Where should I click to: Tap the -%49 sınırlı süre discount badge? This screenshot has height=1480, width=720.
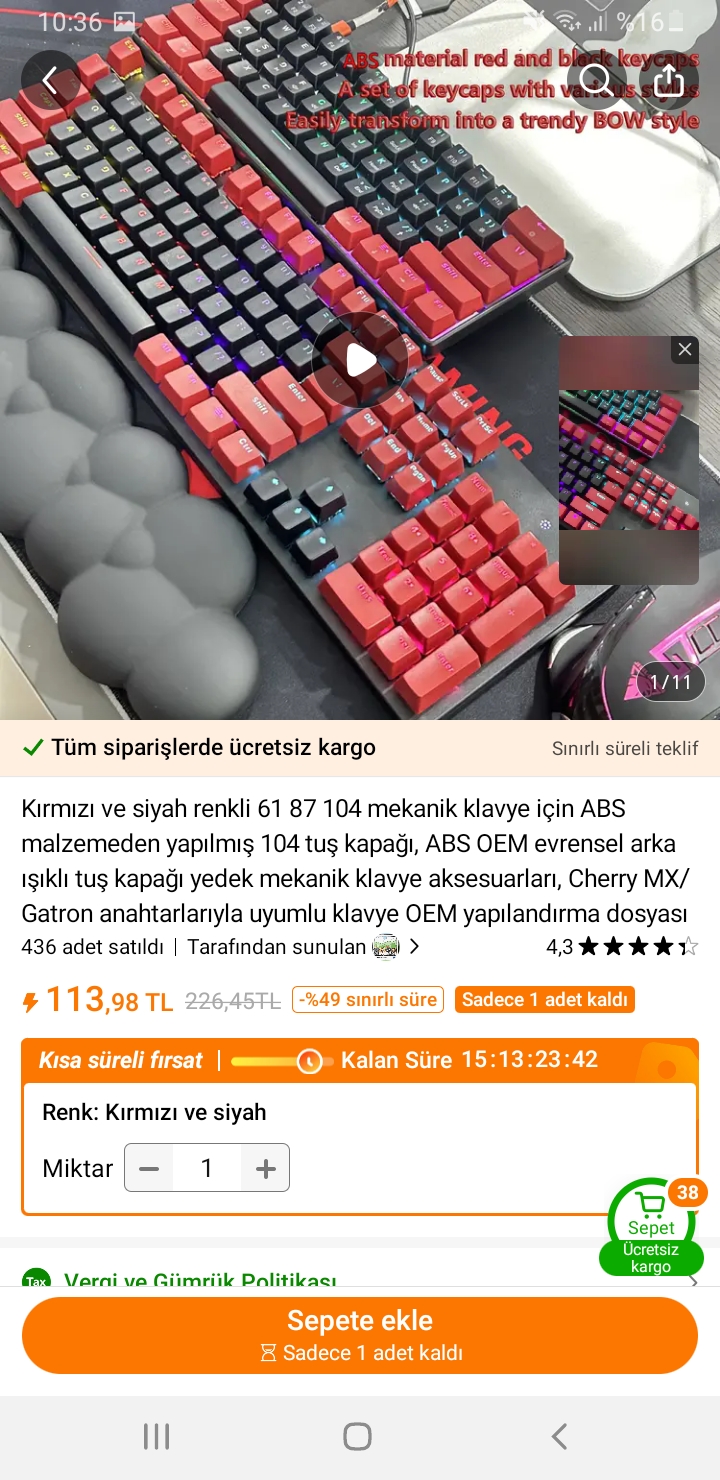[x=366, y=999]
